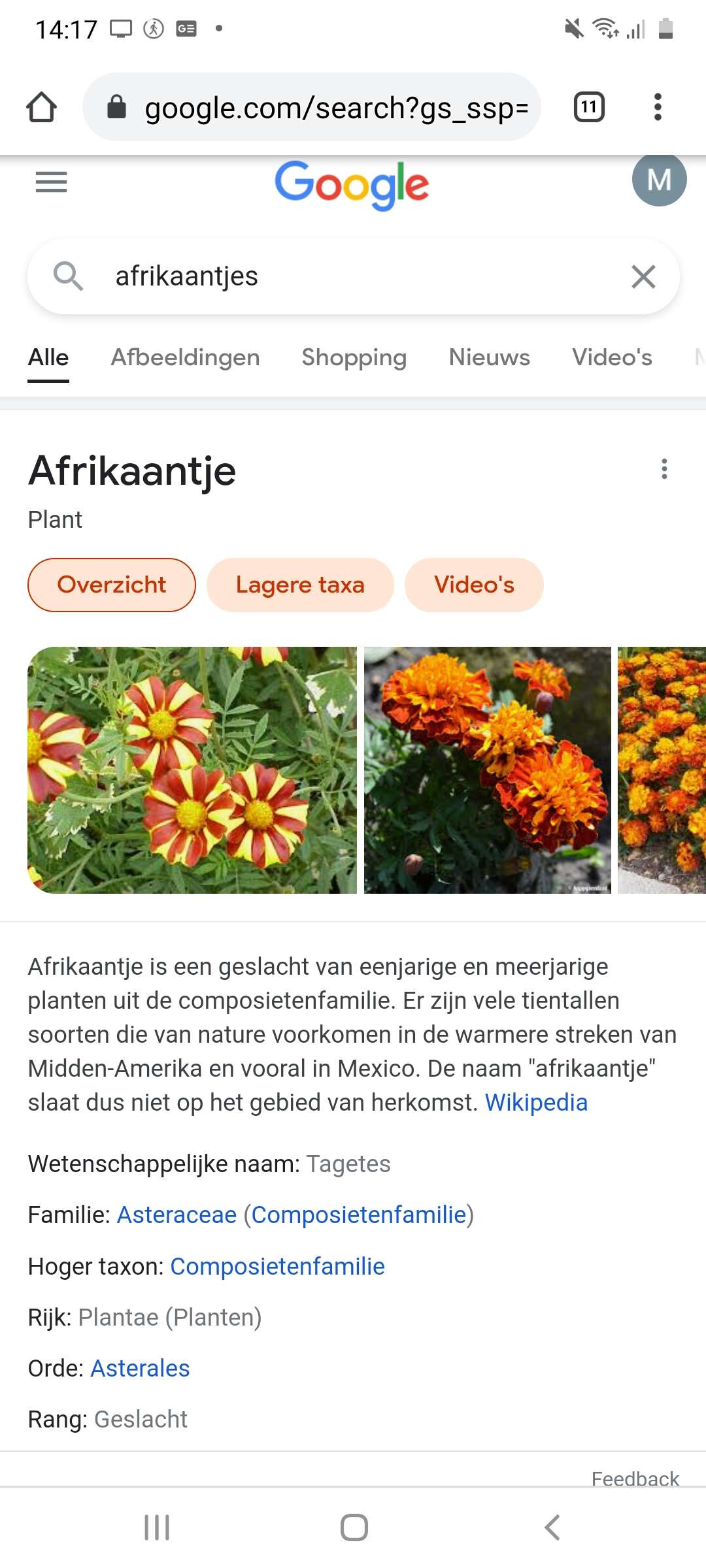Screen dimensions: 706x1568
Task: Go back with the system back button
Action: coord(552,1527)
